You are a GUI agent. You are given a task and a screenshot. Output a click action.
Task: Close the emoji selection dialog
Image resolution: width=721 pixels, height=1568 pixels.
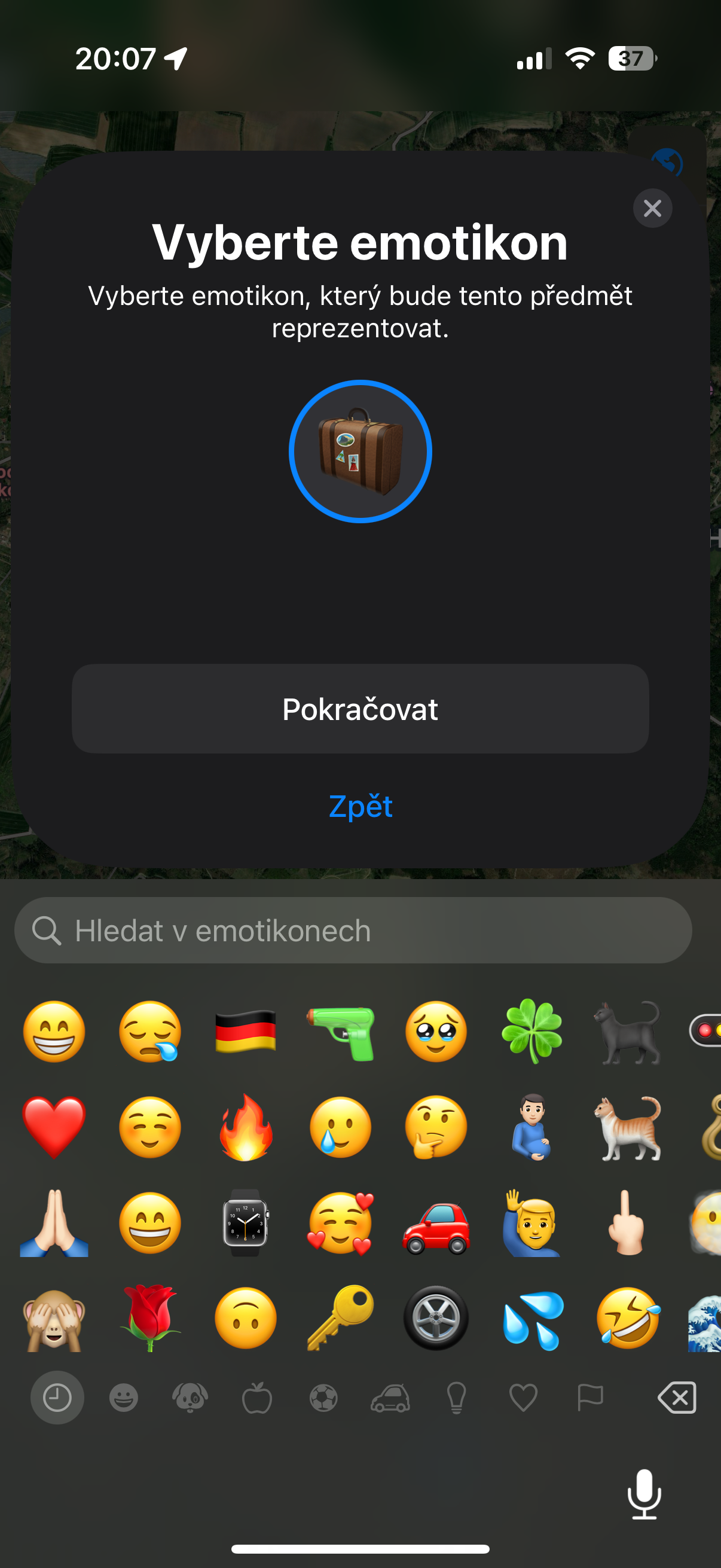click(652, 208)
